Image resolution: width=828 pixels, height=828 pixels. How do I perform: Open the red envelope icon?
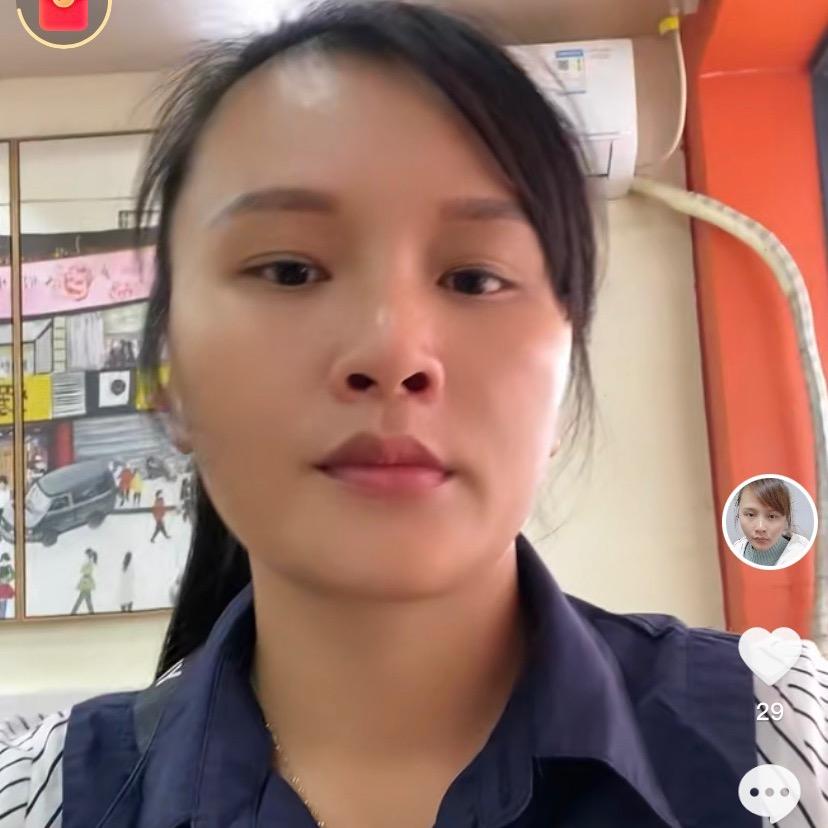63,13
